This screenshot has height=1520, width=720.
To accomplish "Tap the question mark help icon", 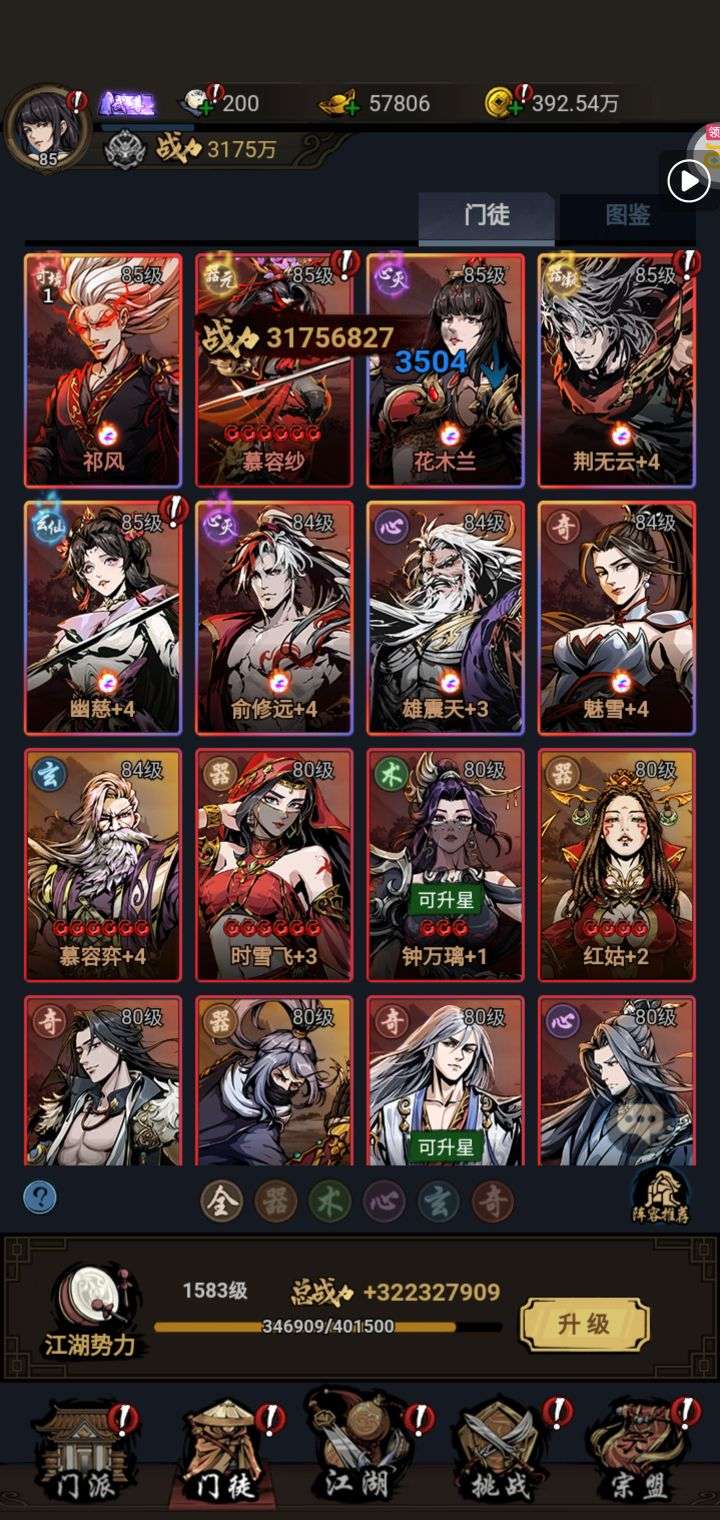I will pyautogui.click(x=40, y=1197).
